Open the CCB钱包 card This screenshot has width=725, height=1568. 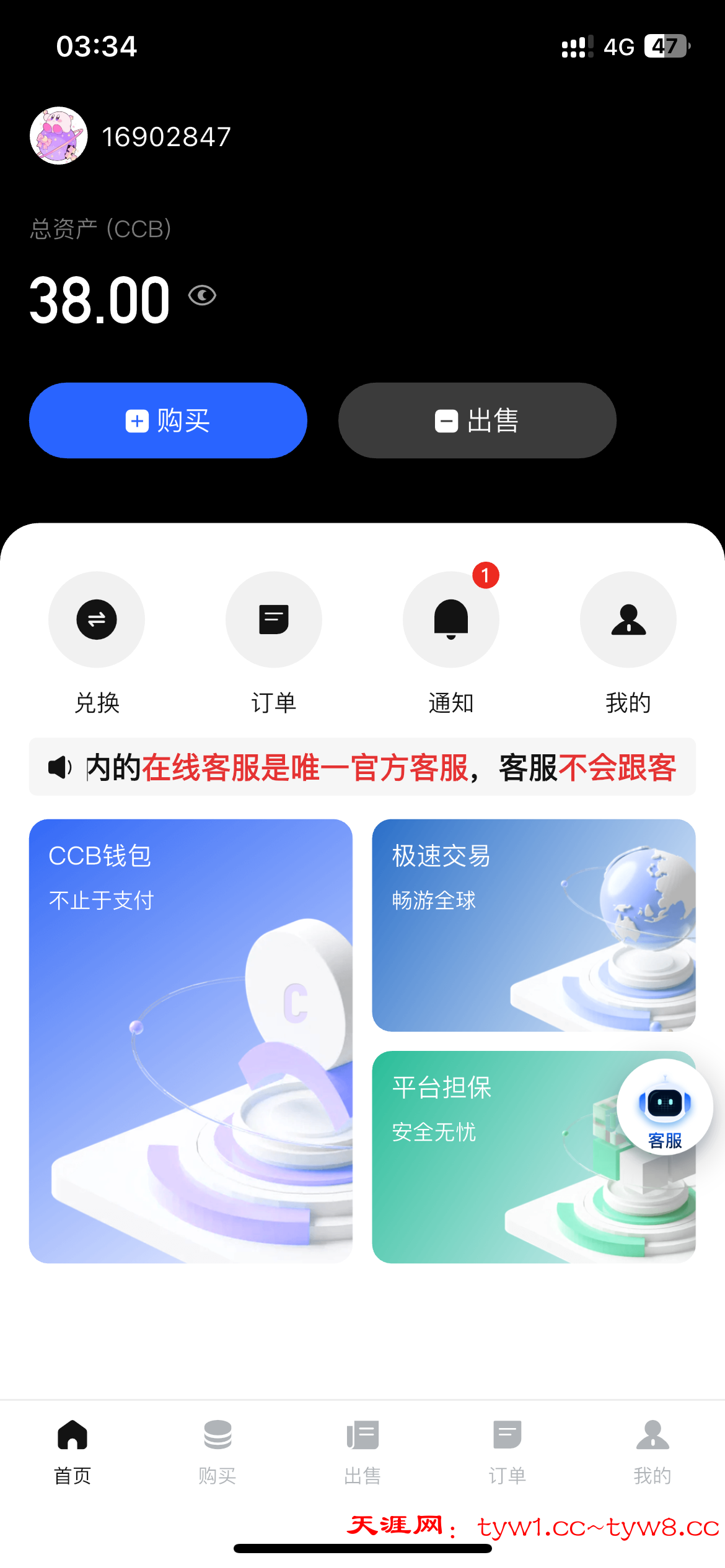pyautogui.click(x=191, y=1040)
